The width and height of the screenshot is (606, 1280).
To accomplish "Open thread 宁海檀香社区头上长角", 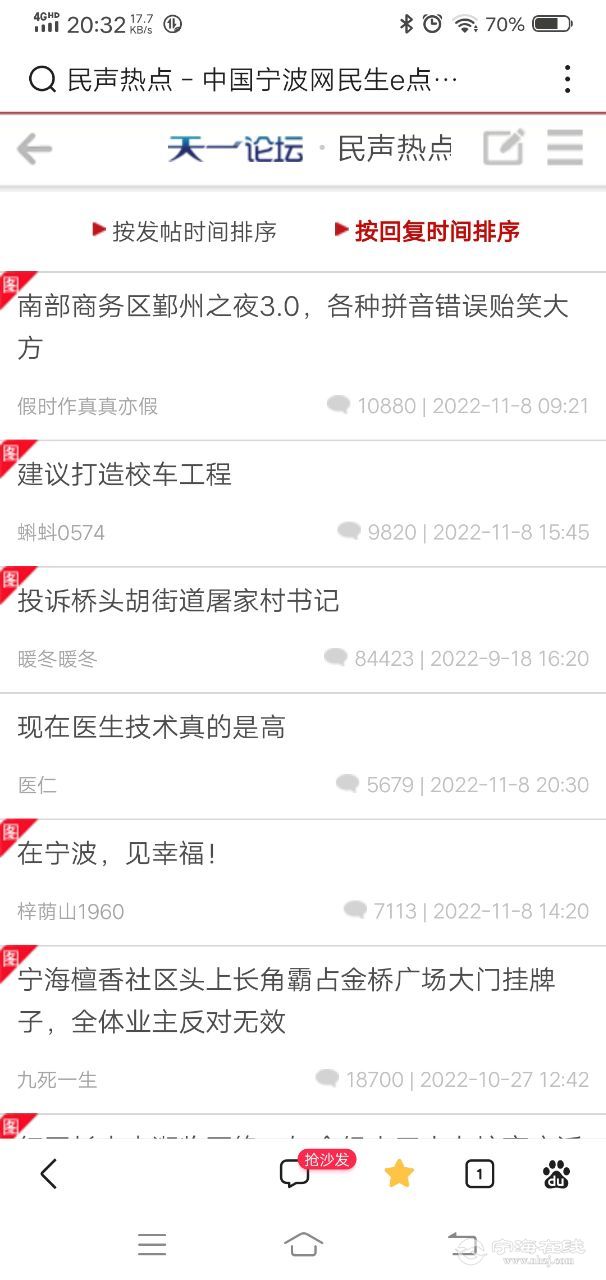I will 285,1000.
